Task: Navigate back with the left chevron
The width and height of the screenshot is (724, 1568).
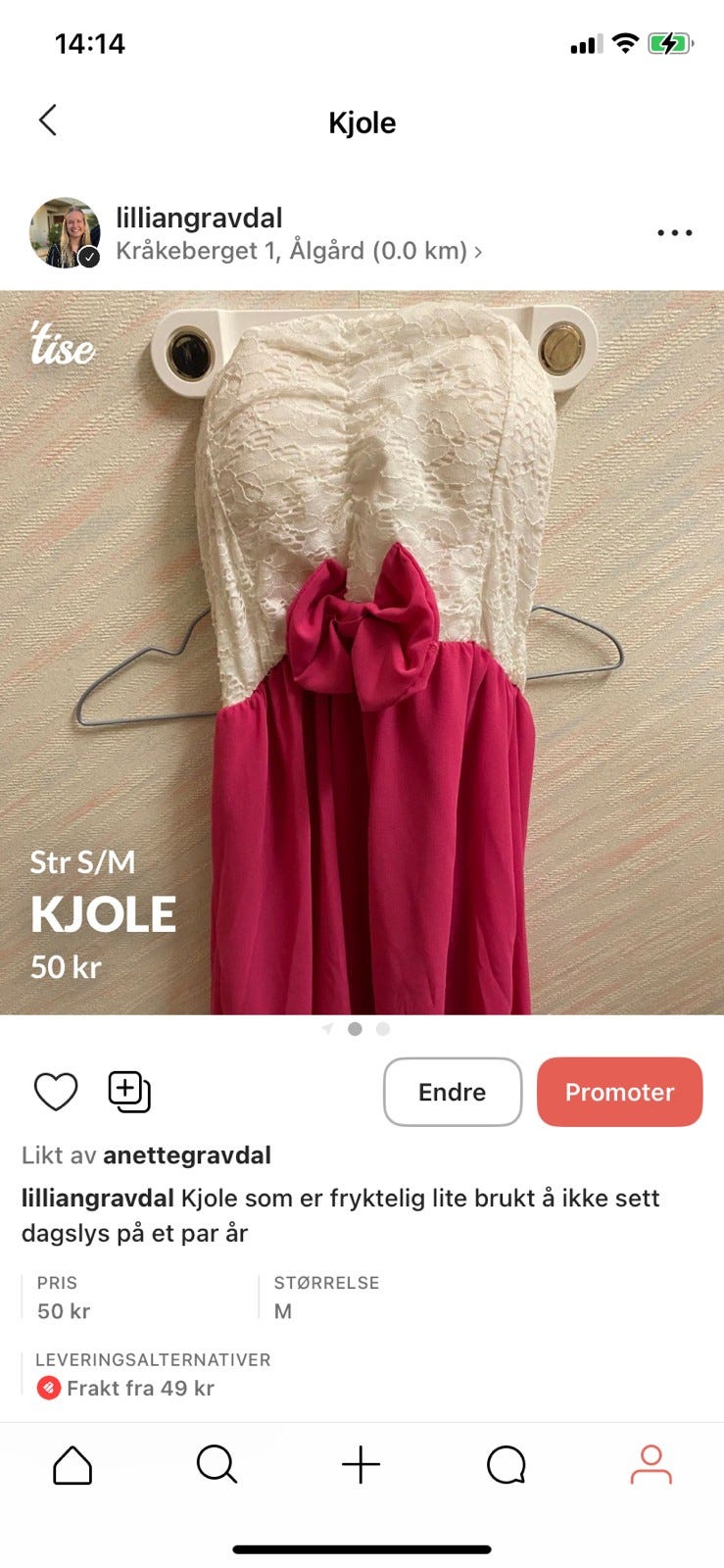Action: click(x=46, y=120)
